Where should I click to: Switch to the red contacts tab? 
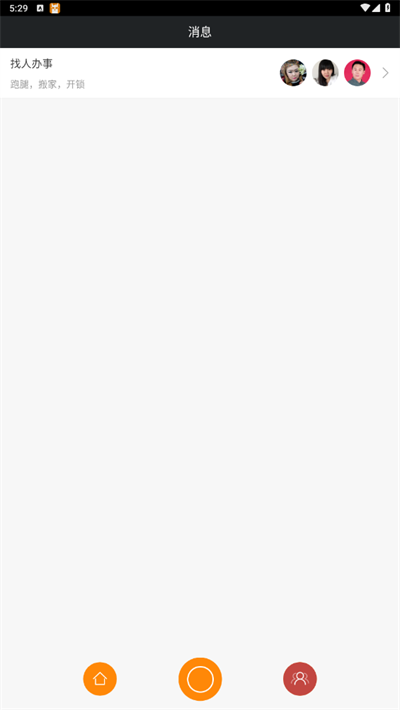point(300,679)
